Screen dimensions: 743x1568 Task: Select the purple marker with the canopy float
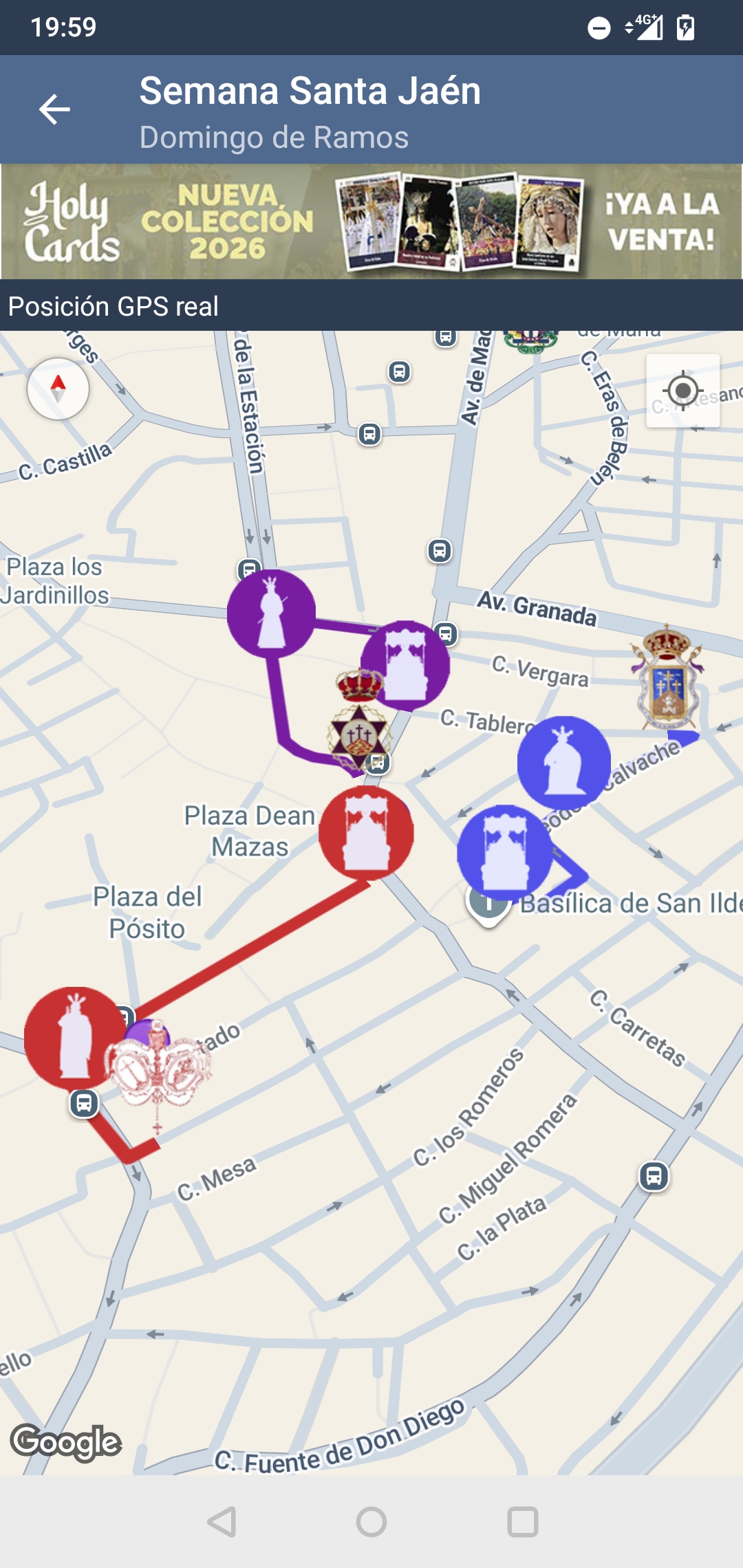click(x=406, y=665)
